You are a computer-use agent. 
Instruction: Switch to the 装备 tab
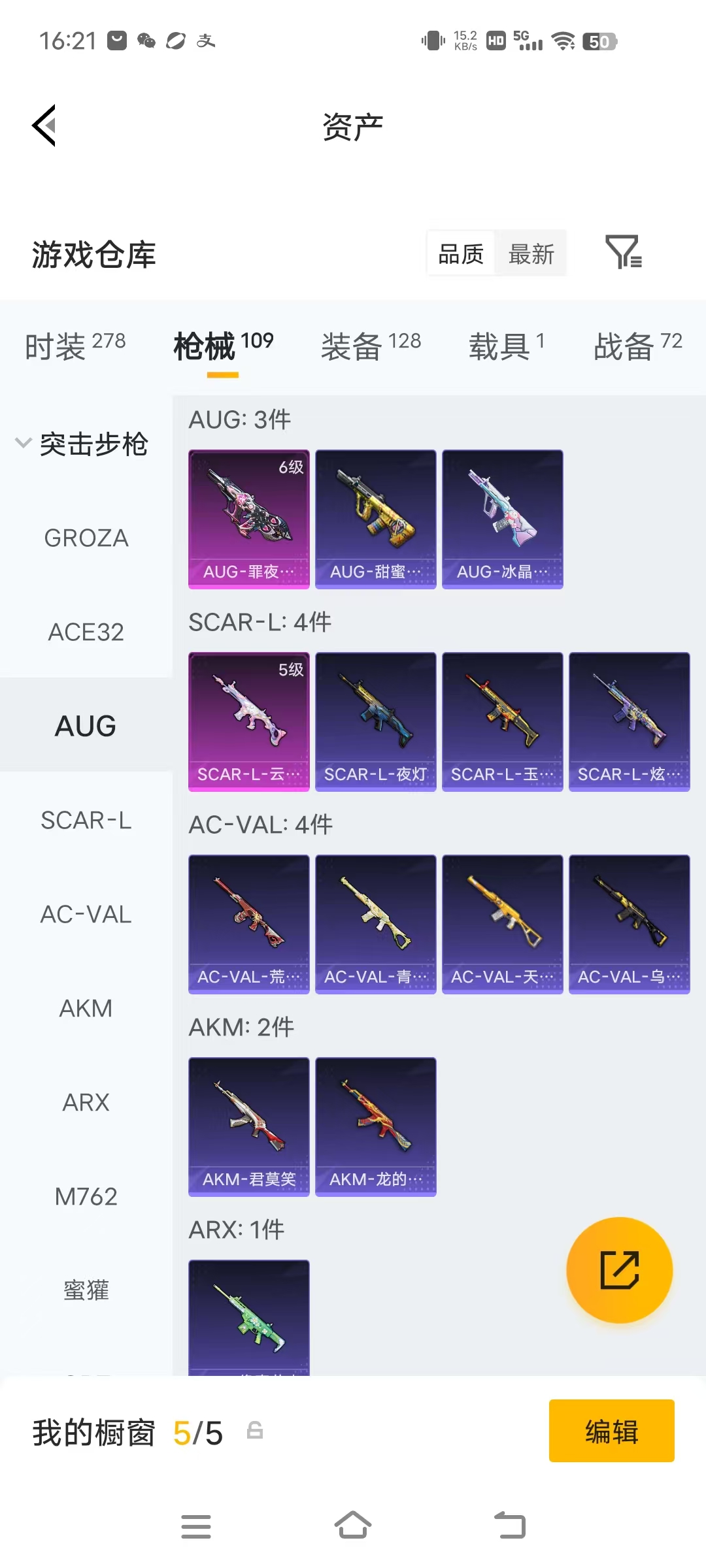(371, 345)
